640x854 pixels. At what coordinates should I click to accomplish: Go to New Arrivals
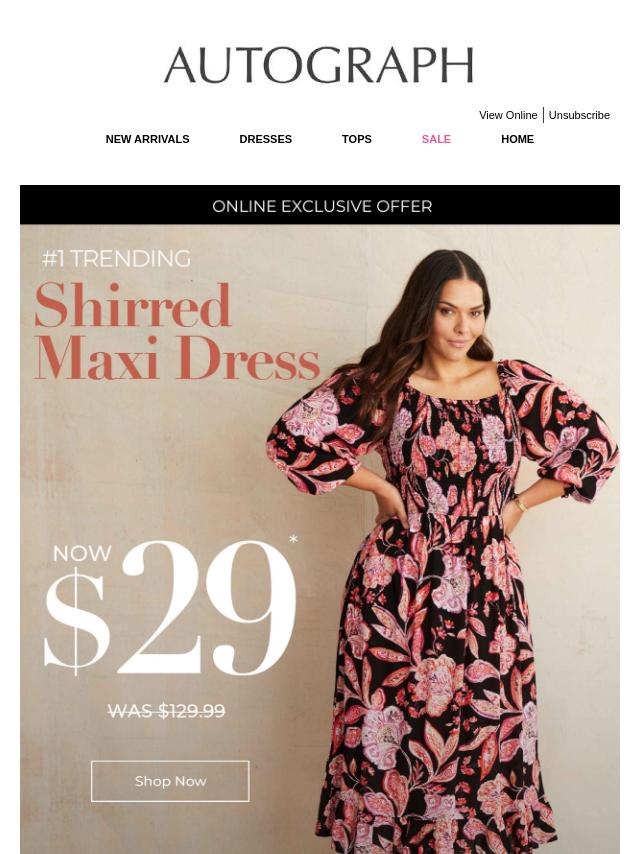coord(147,139)
